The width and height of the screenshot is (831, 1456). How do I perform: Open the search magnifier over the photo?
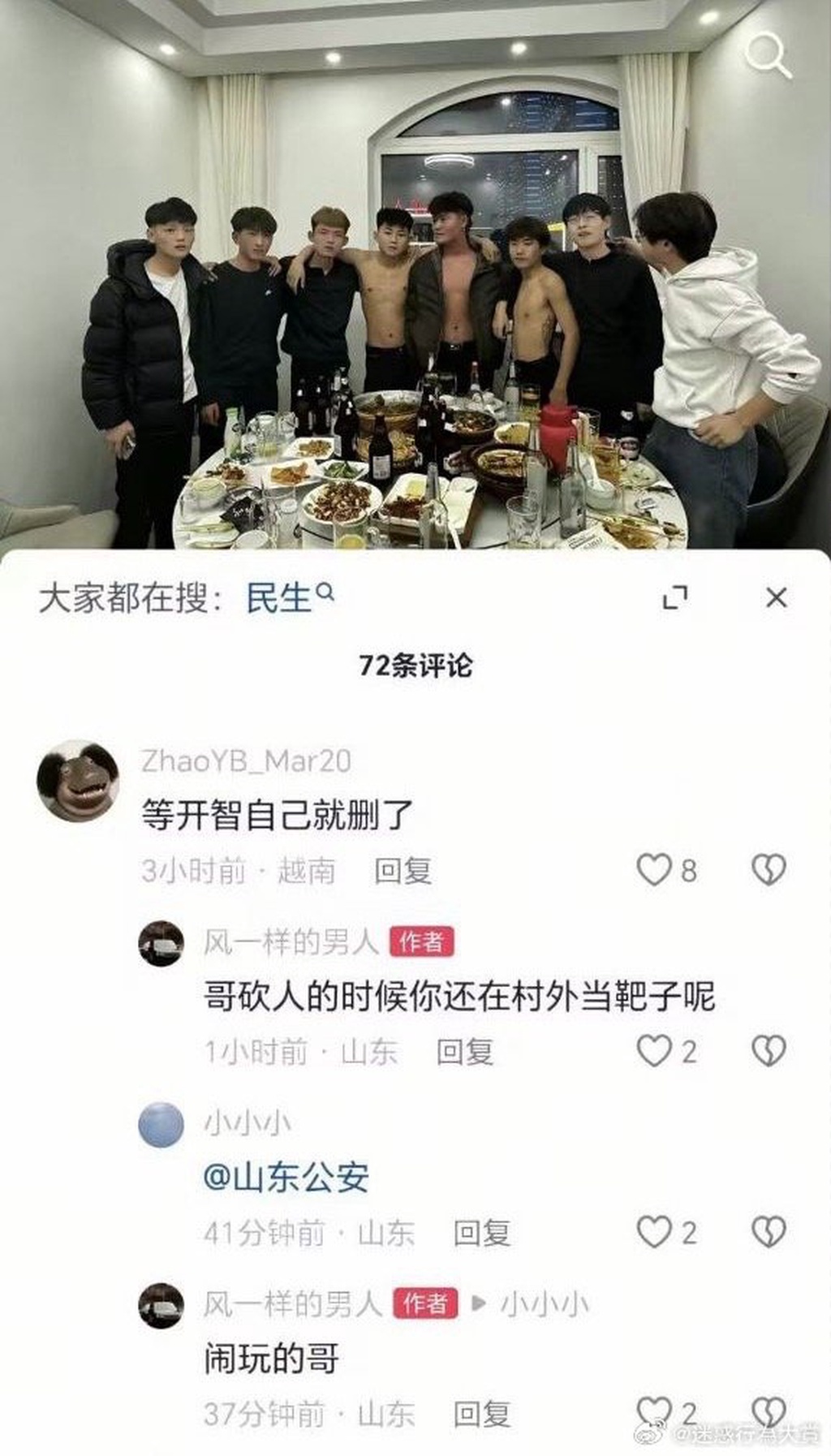tap(767, 56)
